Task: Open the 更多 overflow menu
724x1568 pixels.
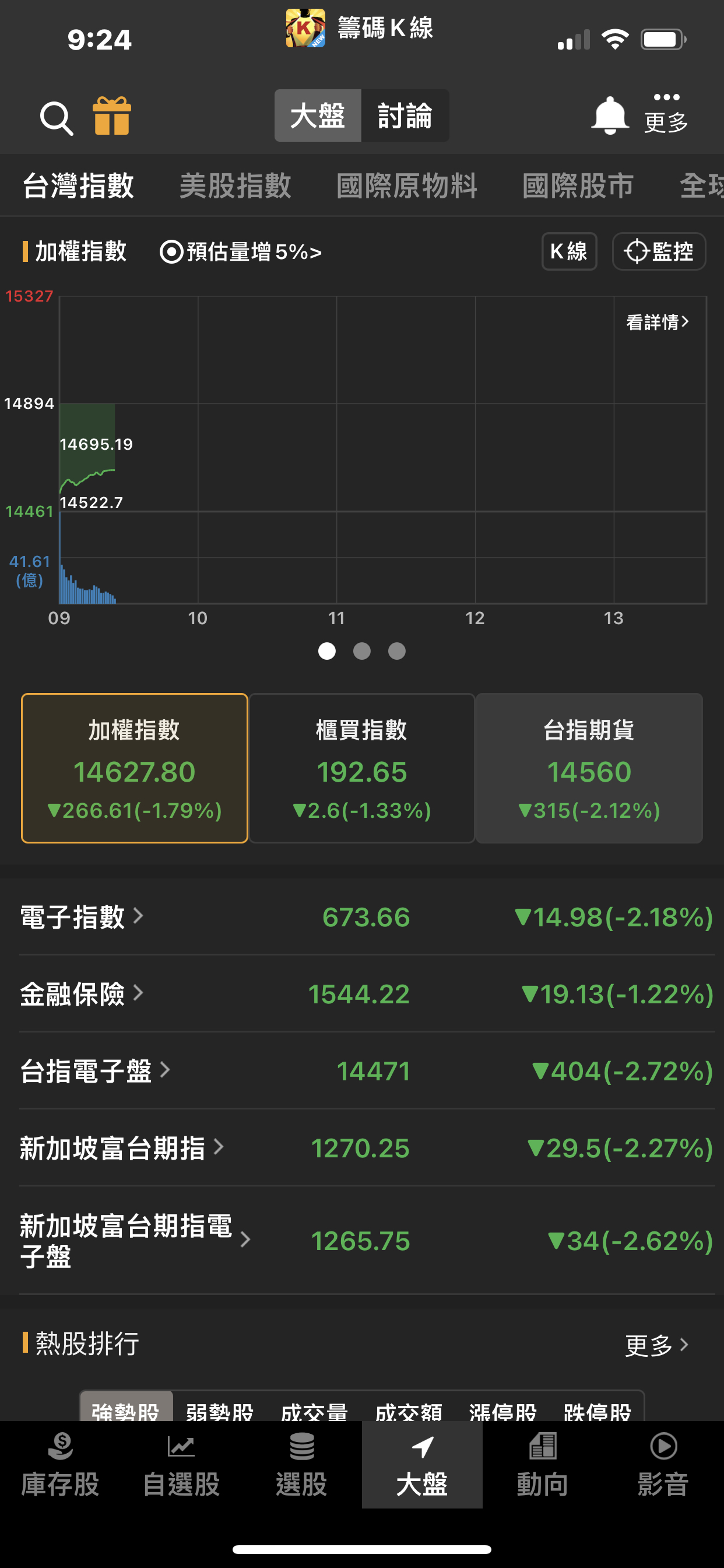Action: [666, 113]
